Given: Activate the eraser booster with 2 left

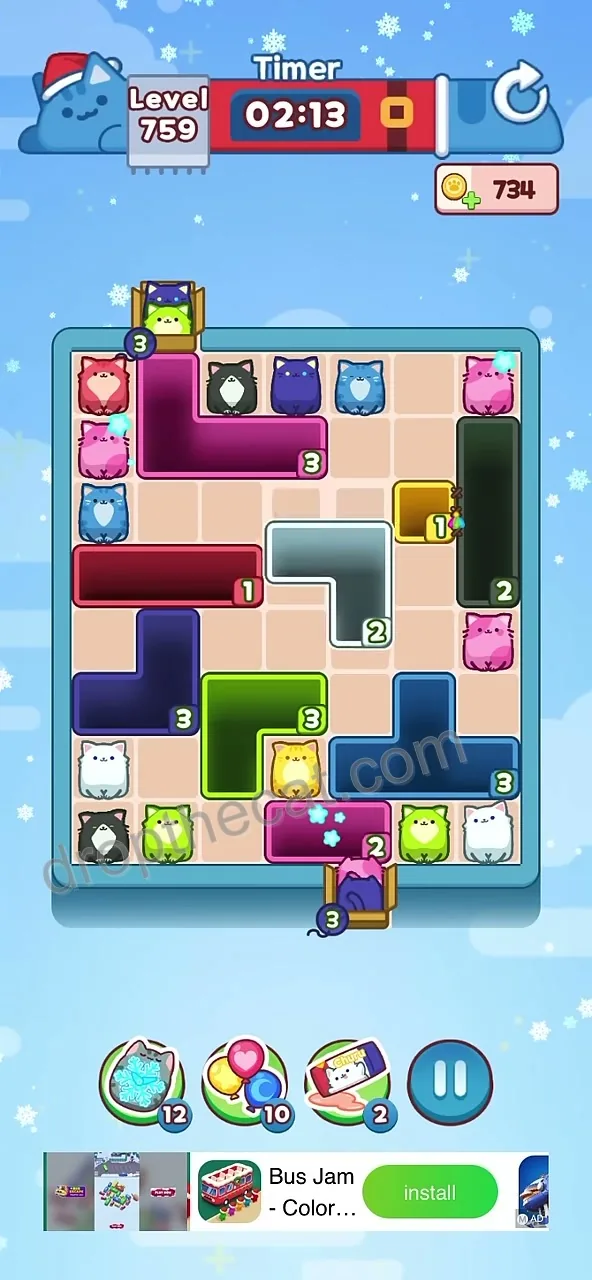Looking at the screenshot, I should (347, 1084).
